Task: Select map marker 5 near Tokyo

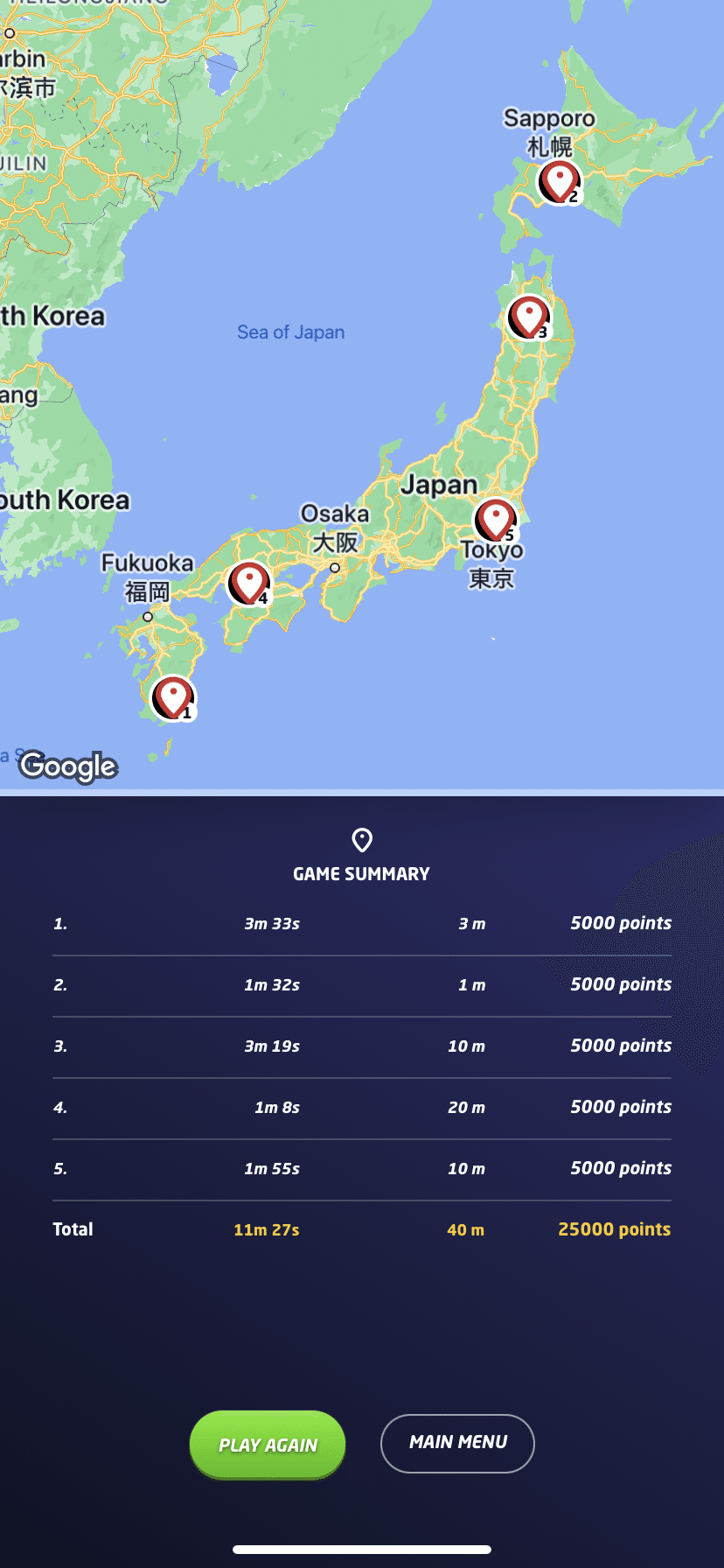Action: (x=496, y=520)
